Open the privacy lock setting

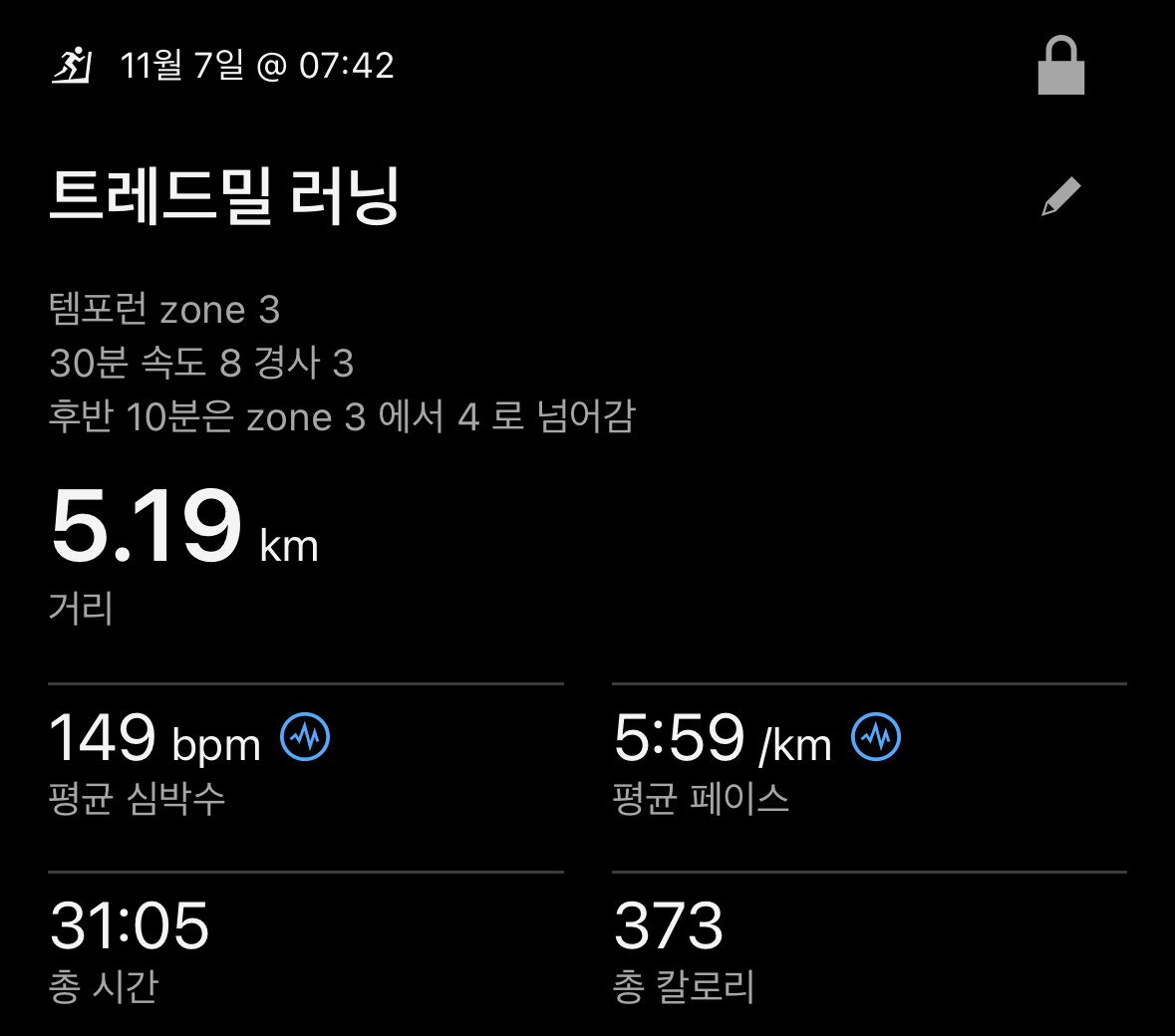point(1060,67)
